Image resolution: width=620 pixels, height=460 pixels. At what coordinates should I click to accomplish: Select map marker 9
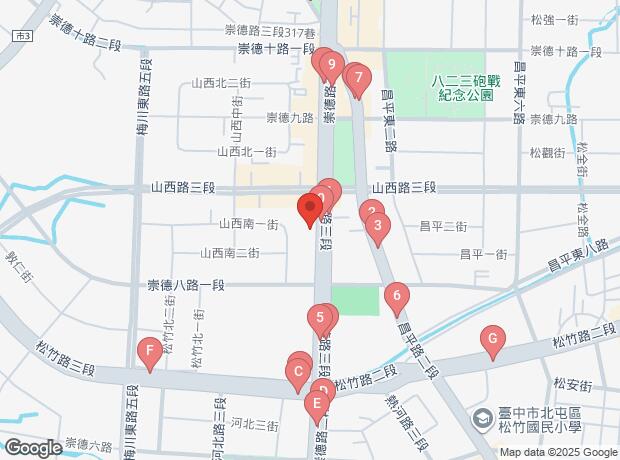tap(330, 67)
